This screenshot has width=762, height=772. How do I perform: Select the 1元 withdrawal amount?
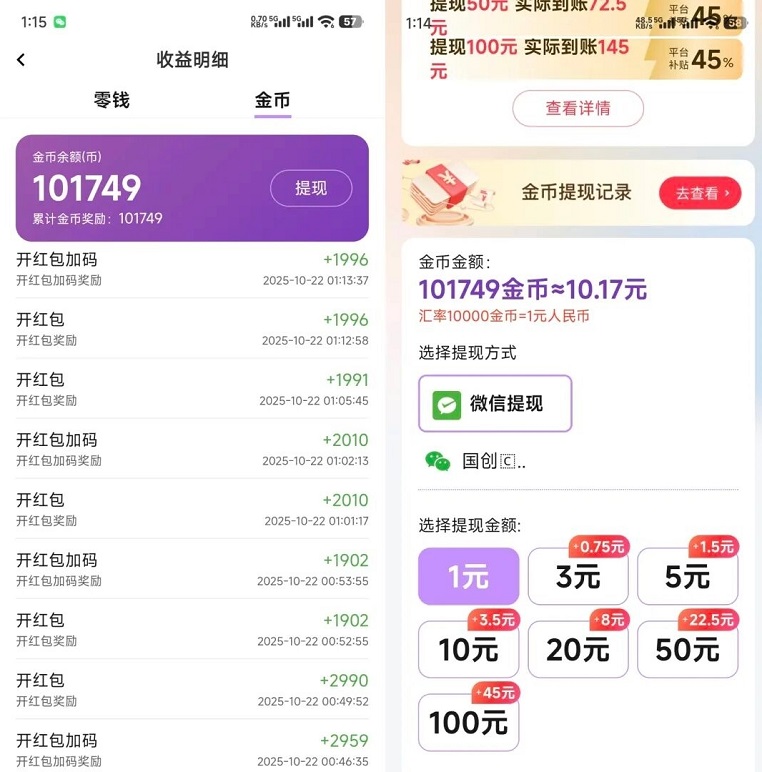468,577
